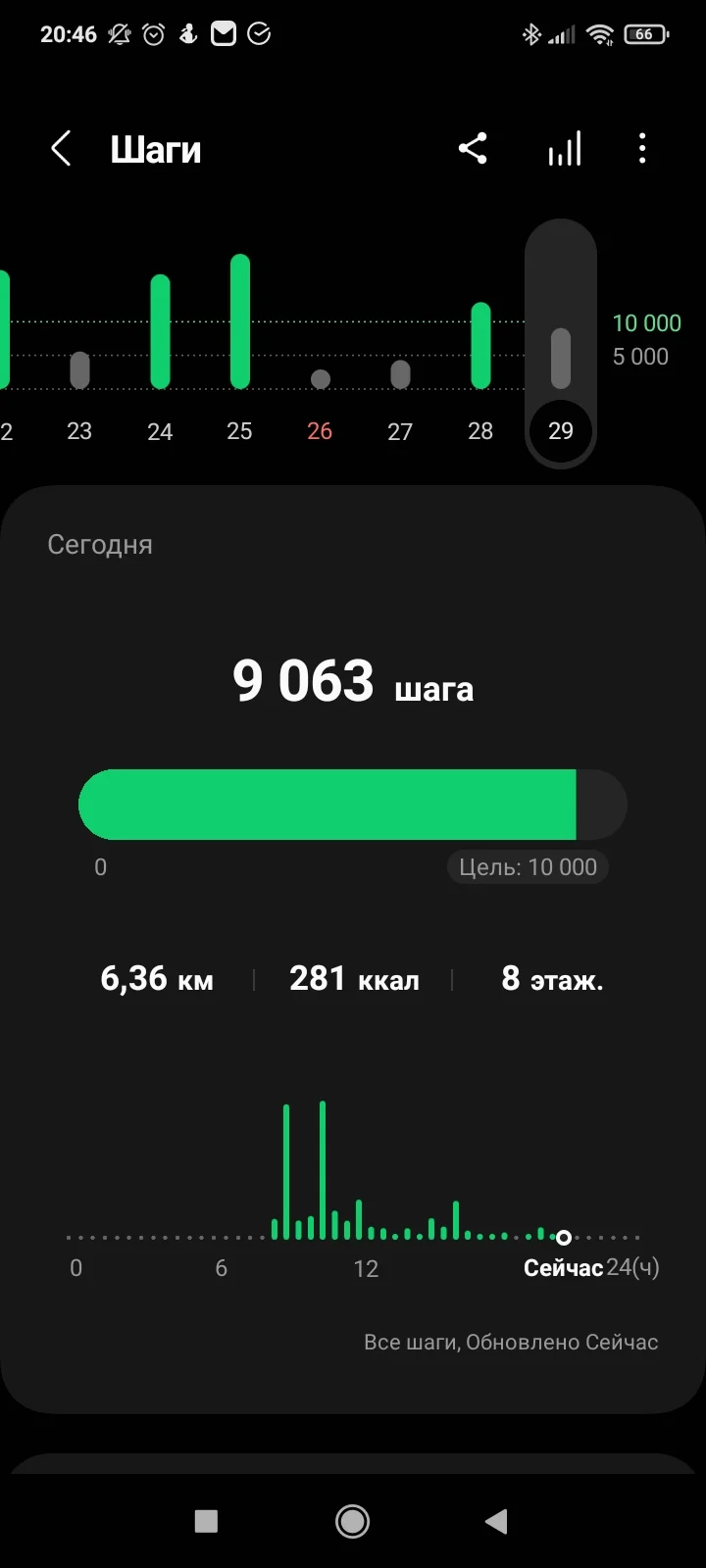Select day 23 in the step chart
This screenshot has height=1568, width=706.
79,392
